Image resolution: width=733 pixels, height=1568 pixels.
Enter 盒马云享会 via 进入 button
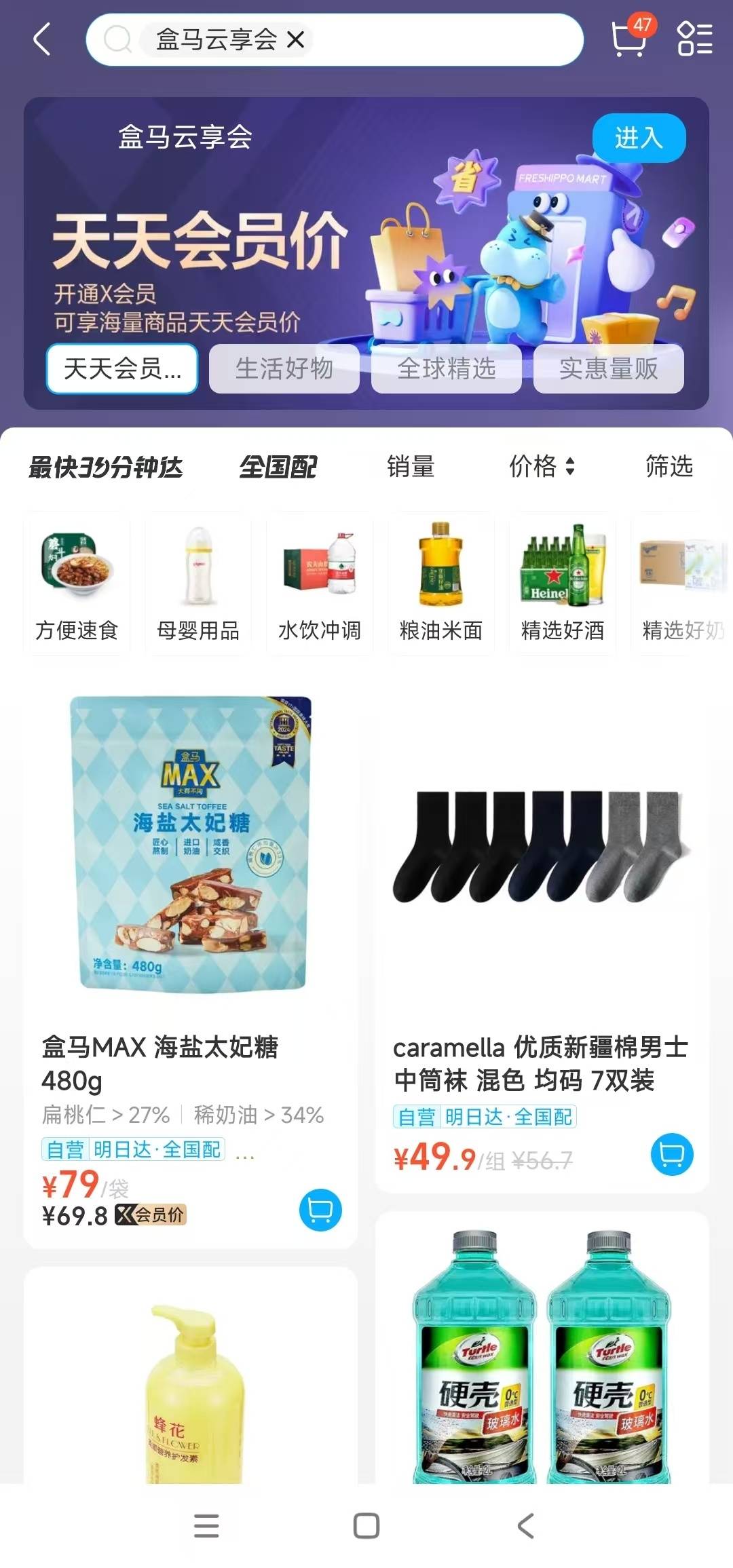pos(638,138)
